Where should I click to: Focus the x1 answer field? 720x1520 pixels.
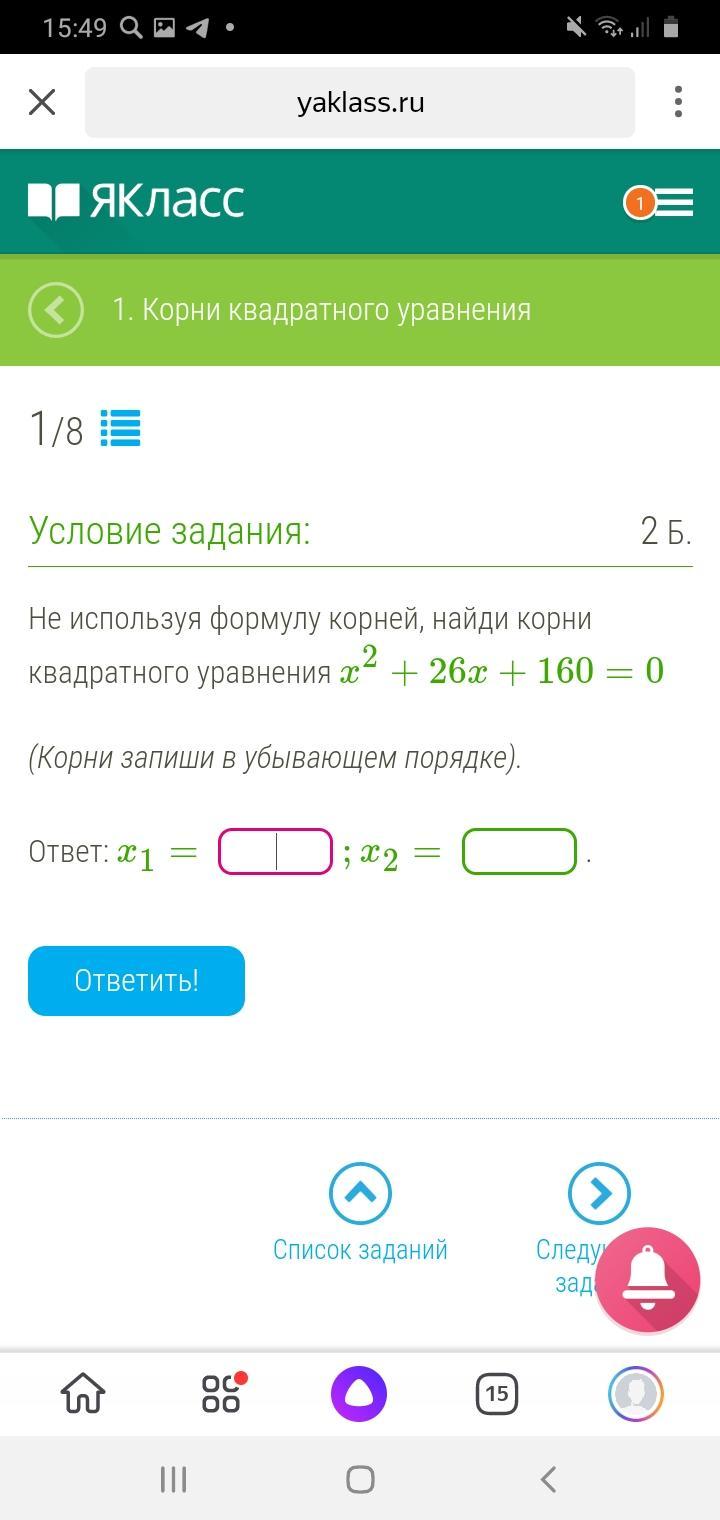[275, 852]
